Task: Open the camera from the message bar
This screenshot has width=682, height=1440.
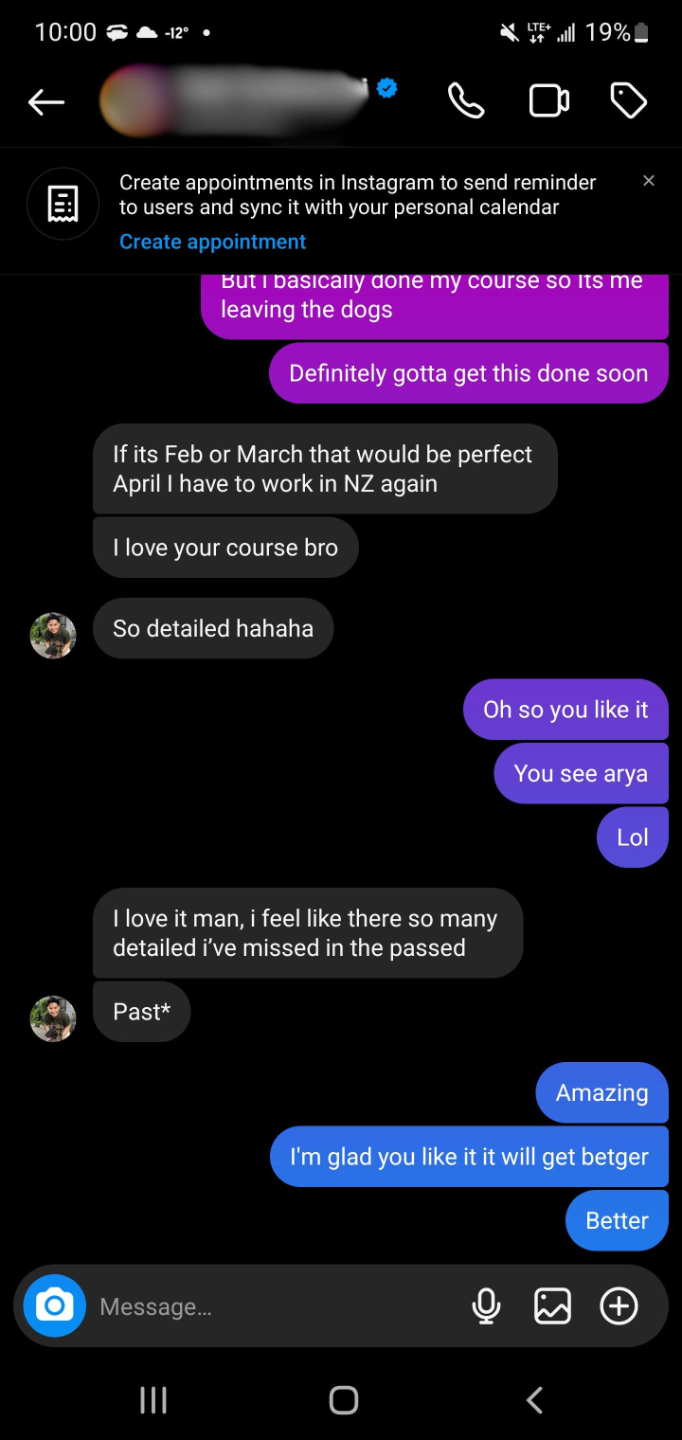Action: click(54, 1306)
